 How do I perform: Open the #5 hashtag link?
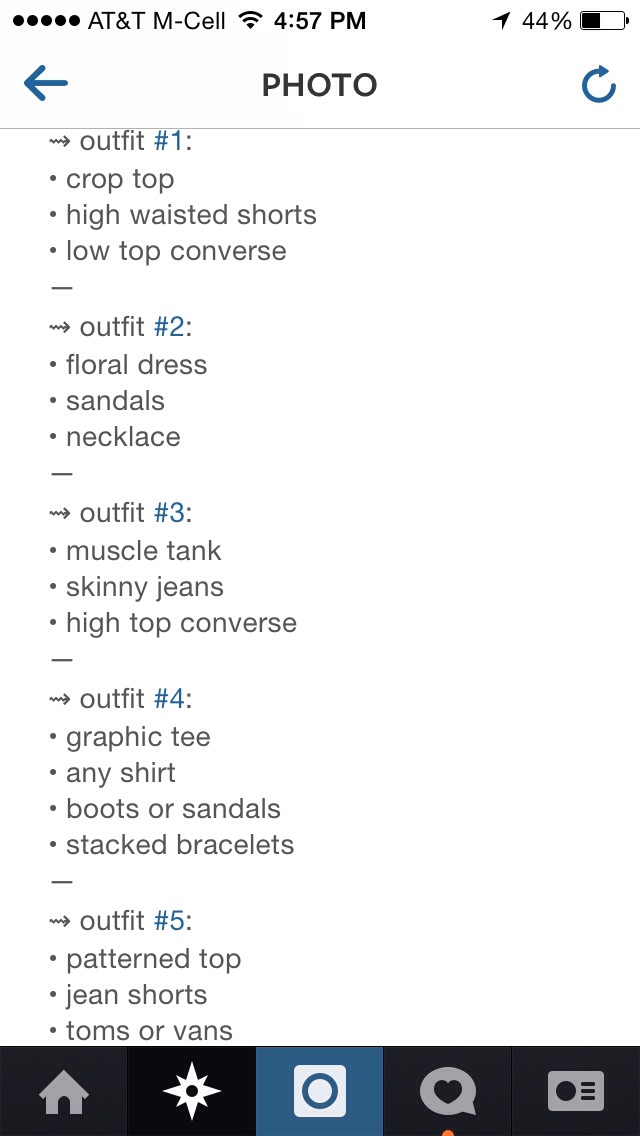click(170, 921)
